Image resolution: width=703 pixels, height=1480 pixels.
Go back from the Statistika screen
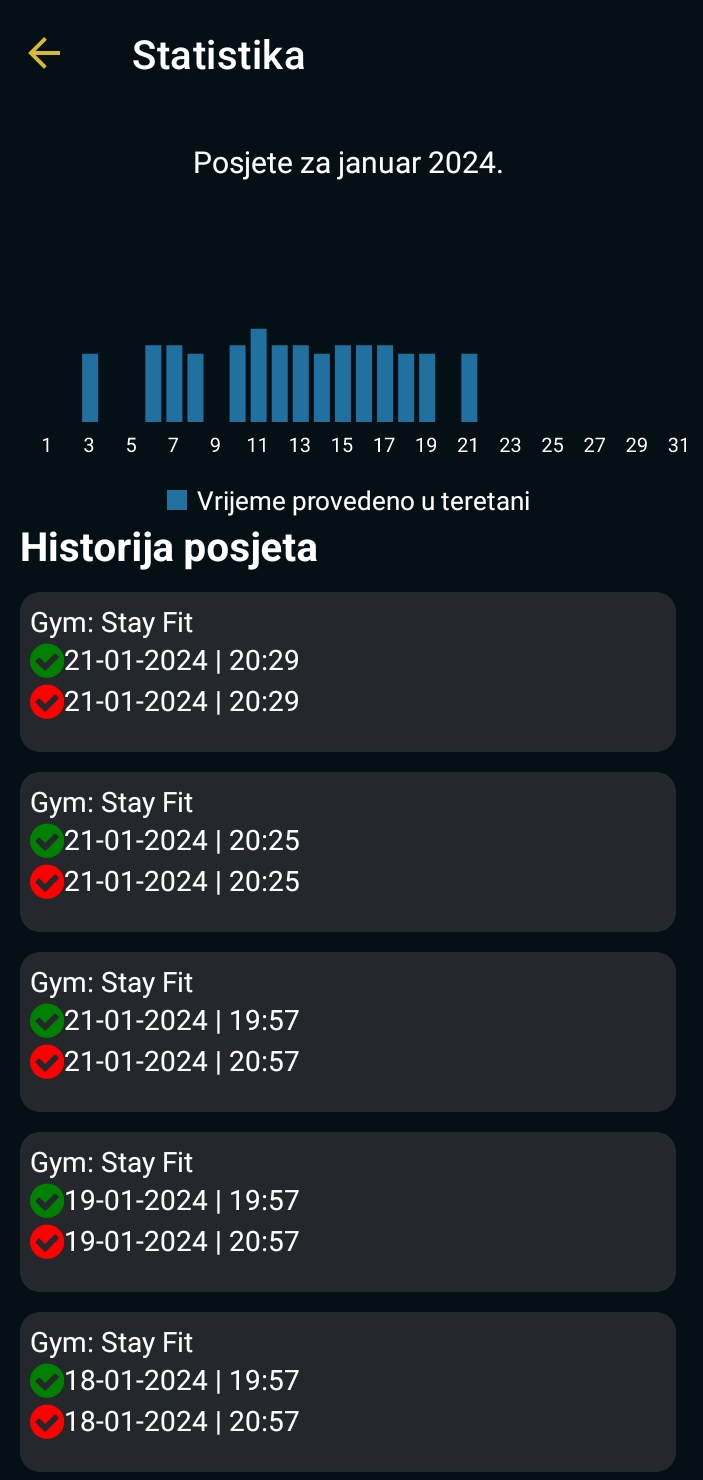point(45,54)
